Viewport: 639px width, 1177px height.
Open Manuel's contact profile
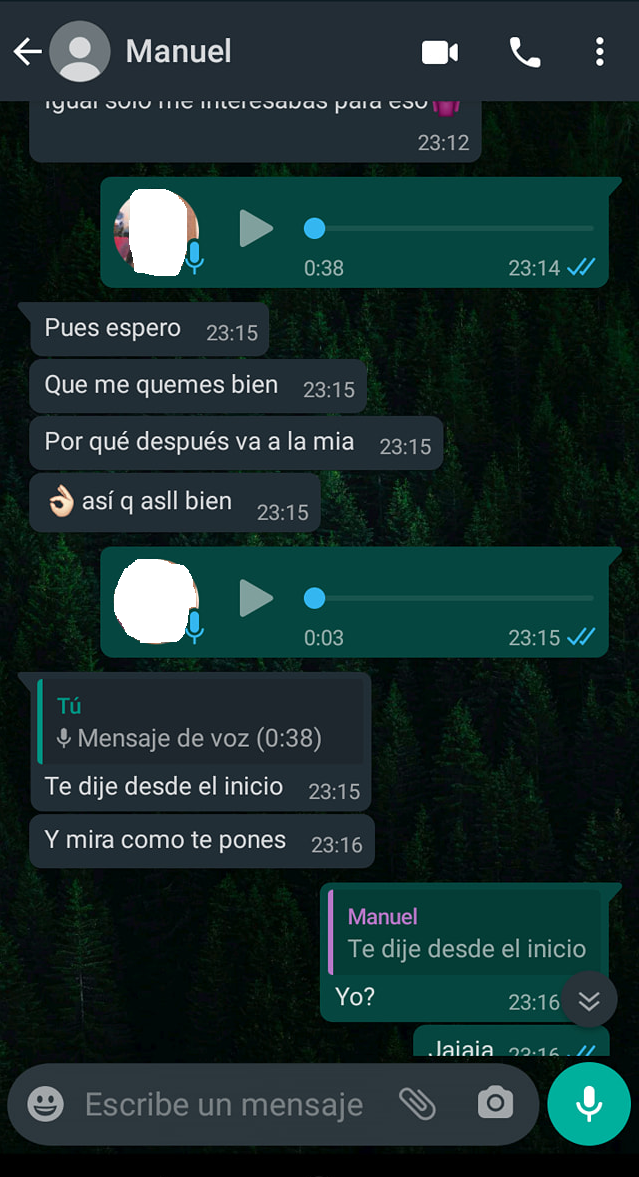coord(178,51)
